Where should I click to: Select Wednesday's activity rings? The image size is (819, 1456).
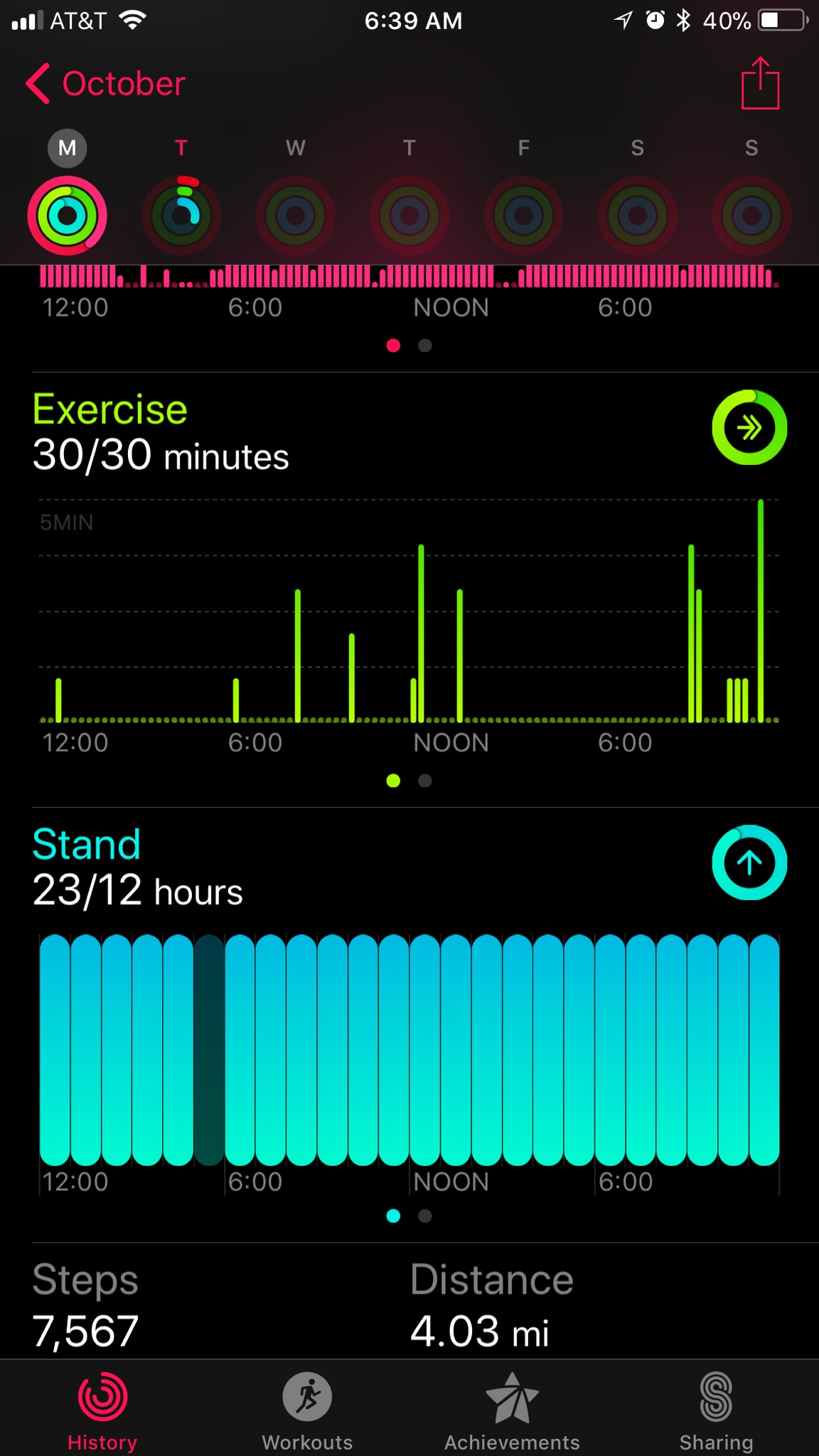[x=295, y=215]
